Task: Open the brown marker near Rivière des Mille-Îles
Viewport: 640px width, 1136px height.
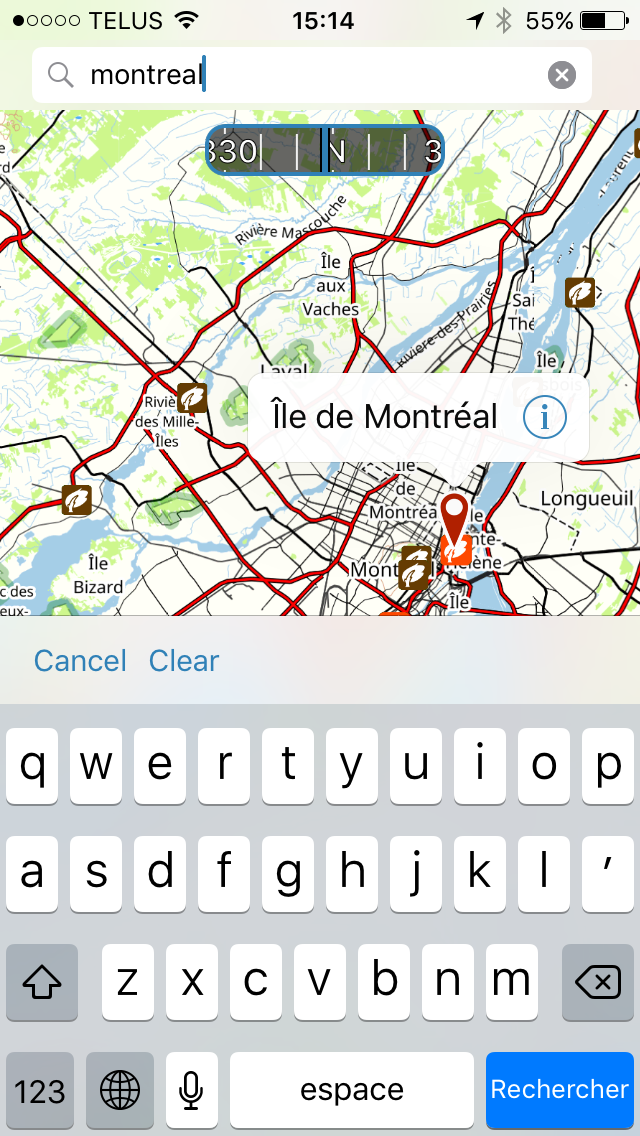Action: pos(192,397)
